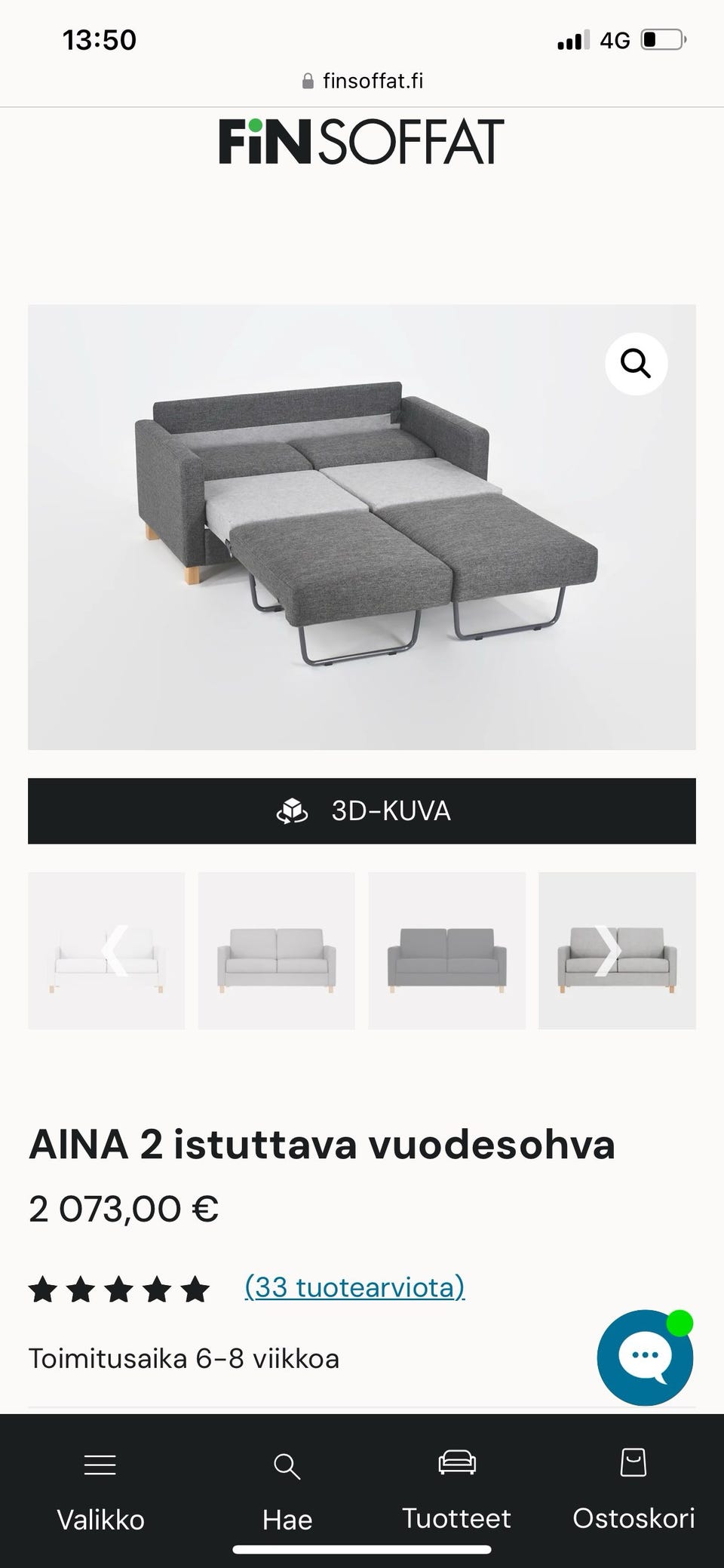Click the magnifier zoom icon on product image
The height and width of the screenshot is (1568, 724).
[x=636, y=364]
